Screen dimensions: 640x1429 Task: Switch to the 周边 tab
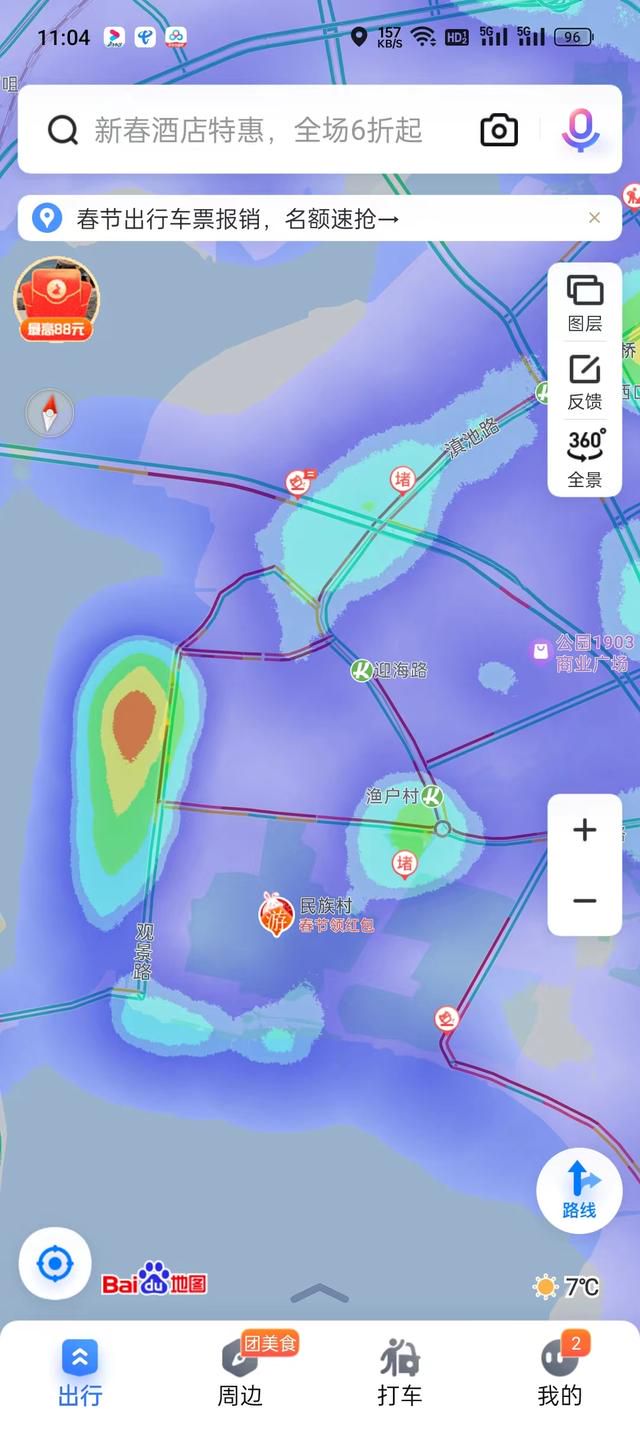pyautogui.click(x=240, y=1373)
